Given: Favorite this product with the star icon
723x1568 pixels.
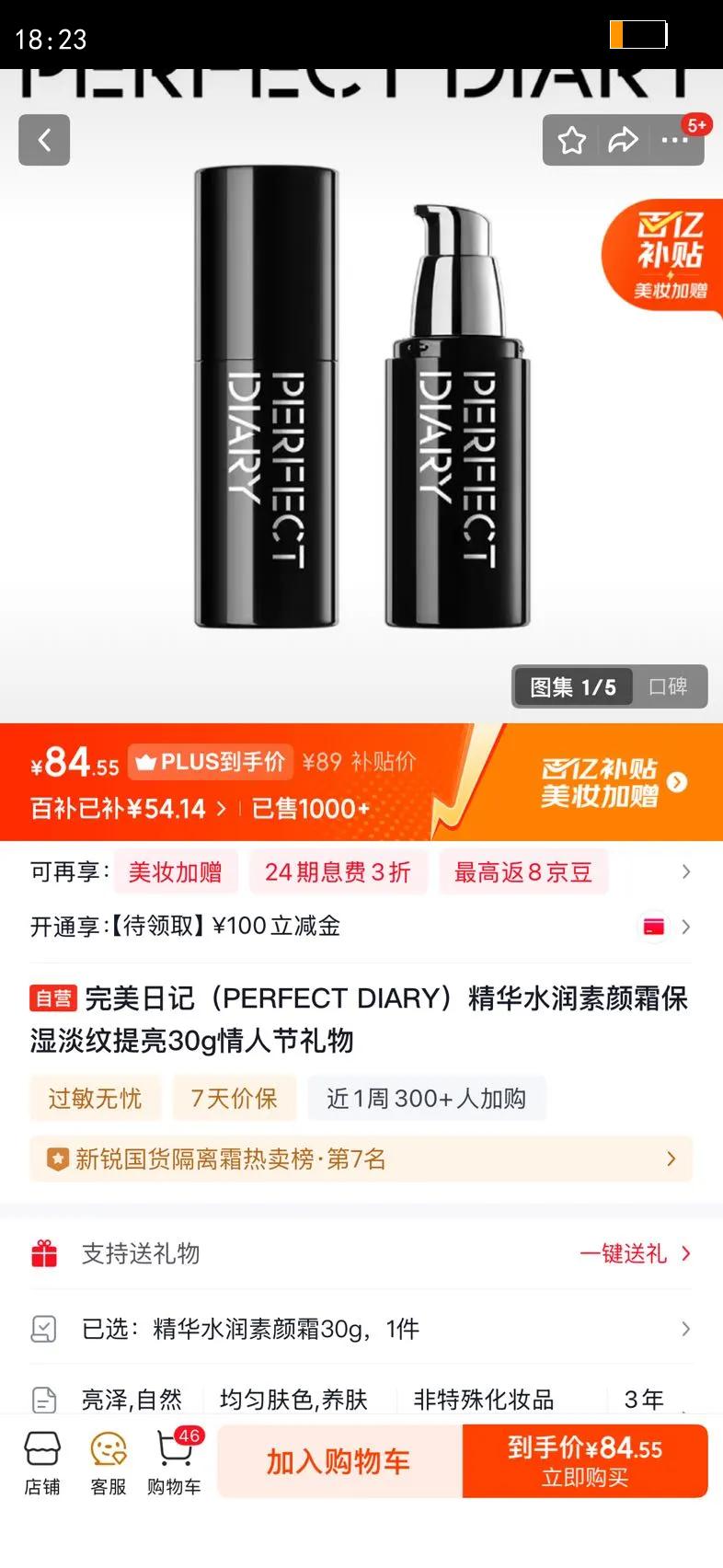Looking at the screenshot, I should [x=571, y=141].
